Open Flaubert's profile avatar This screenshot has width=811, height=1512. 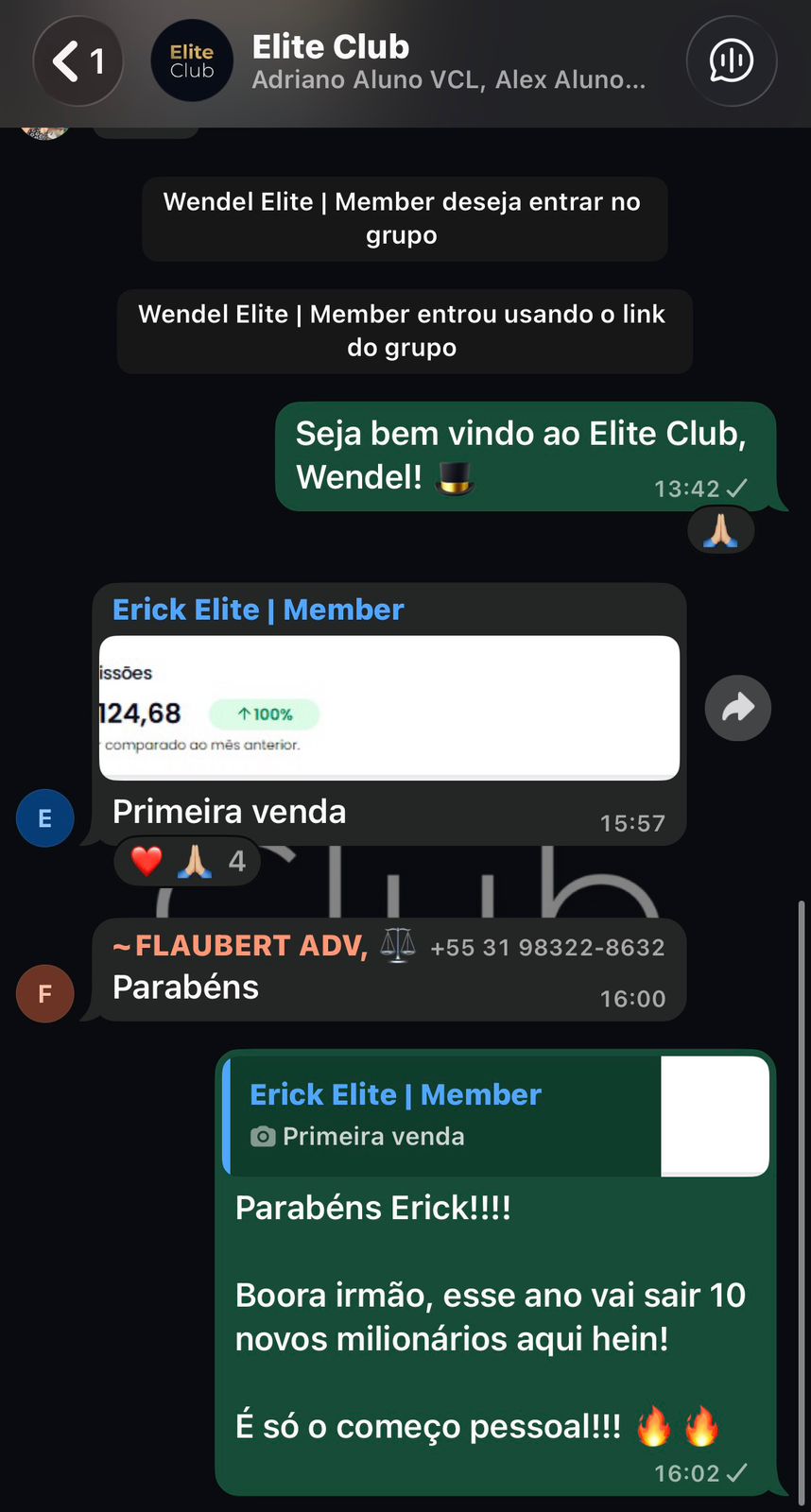44,994
